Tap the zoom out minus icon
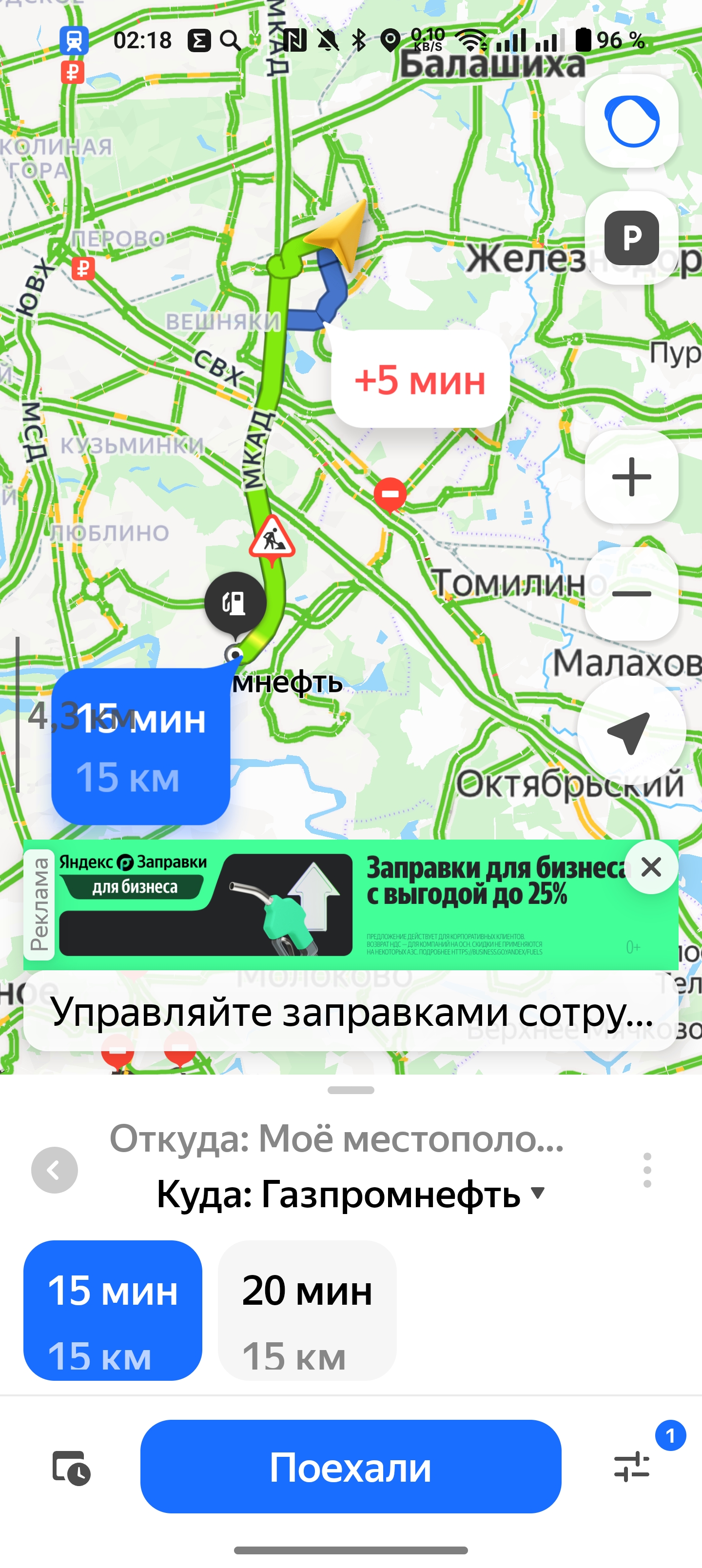Screen dimensions: 702x1568 pos(632,591)
